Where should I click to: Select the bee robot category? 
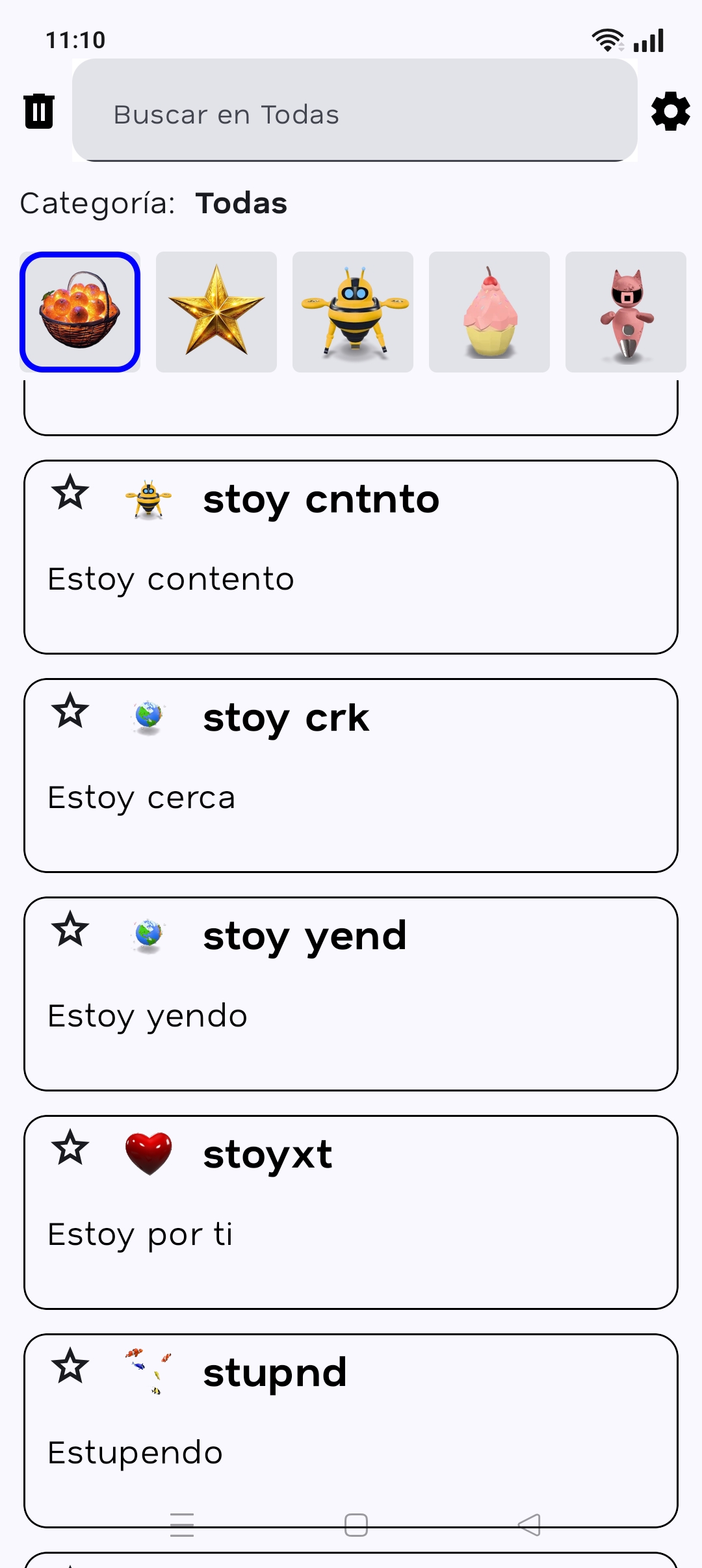(x=353, y=312)
